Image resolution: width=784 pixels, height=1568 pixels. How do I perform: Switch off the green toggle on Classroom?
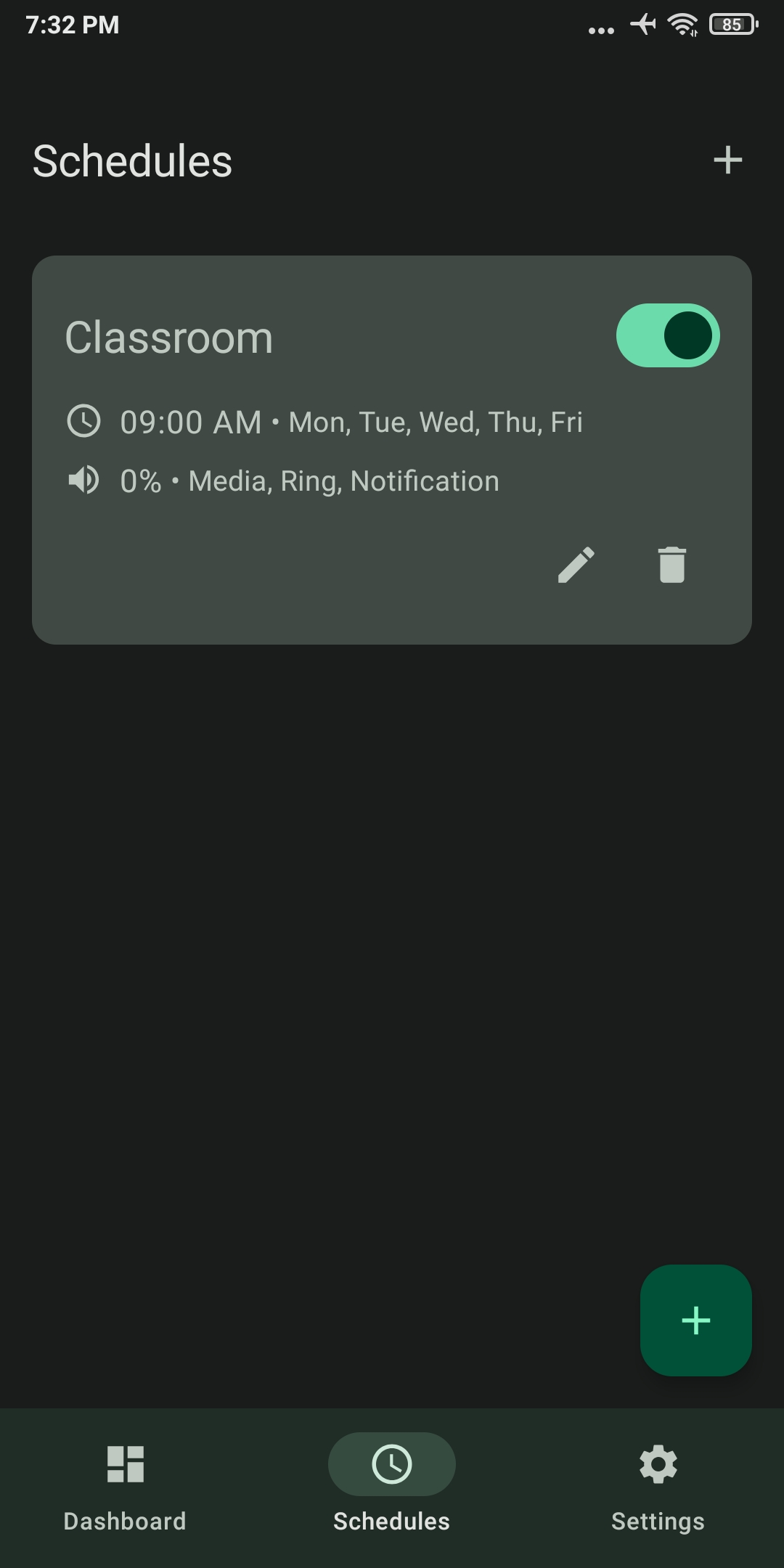(669, 335)
